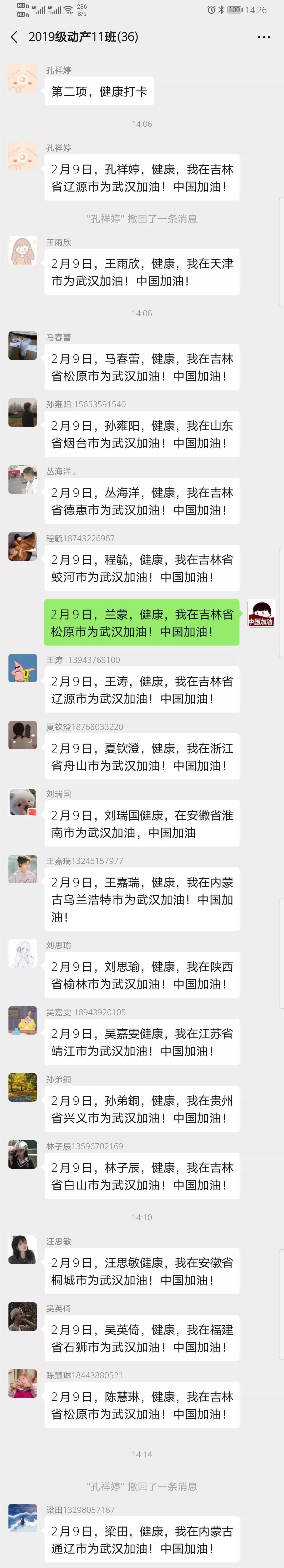The height and width of the screenshot is (1568, 284).
Task: View 吴英倚's avatar
Action: click(x=23, y=1317)
